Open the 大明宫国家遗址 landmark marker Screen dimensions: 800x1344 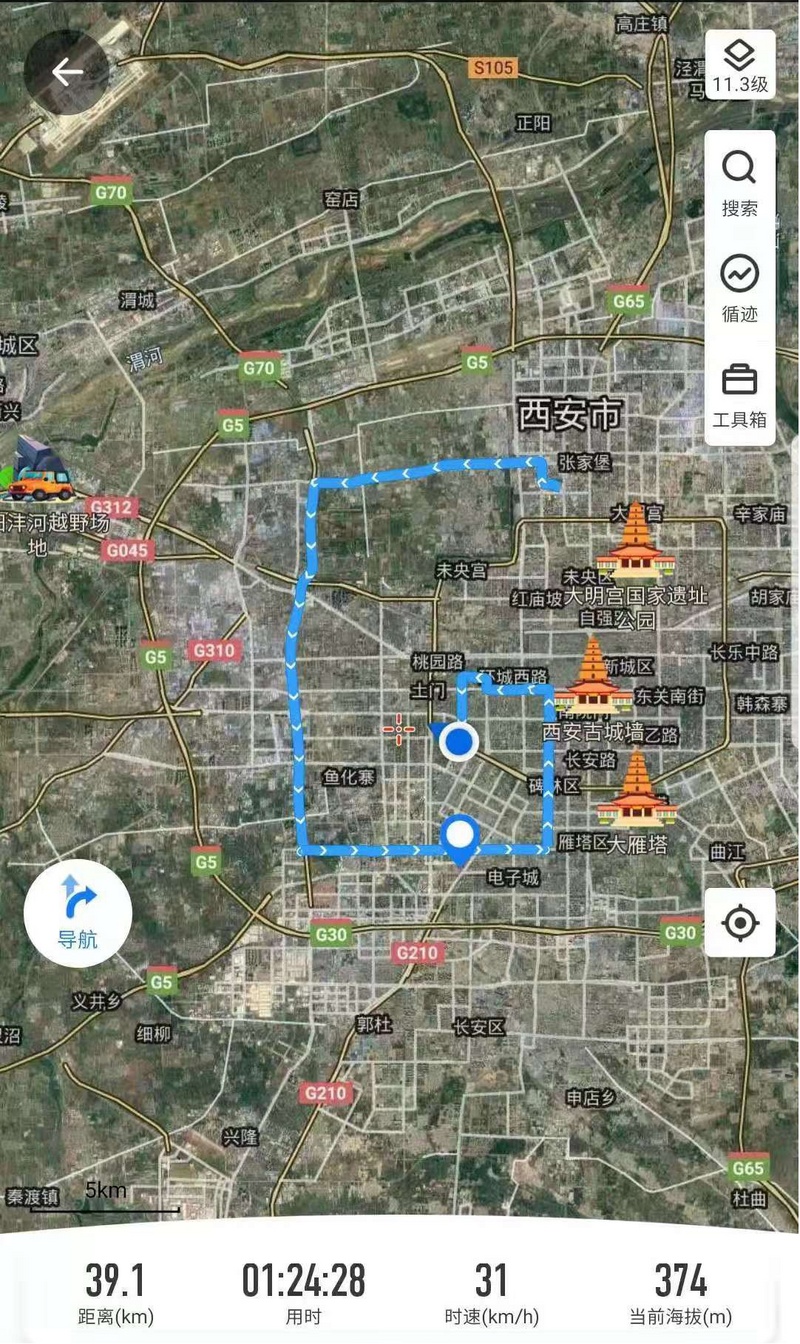[635, 543]
